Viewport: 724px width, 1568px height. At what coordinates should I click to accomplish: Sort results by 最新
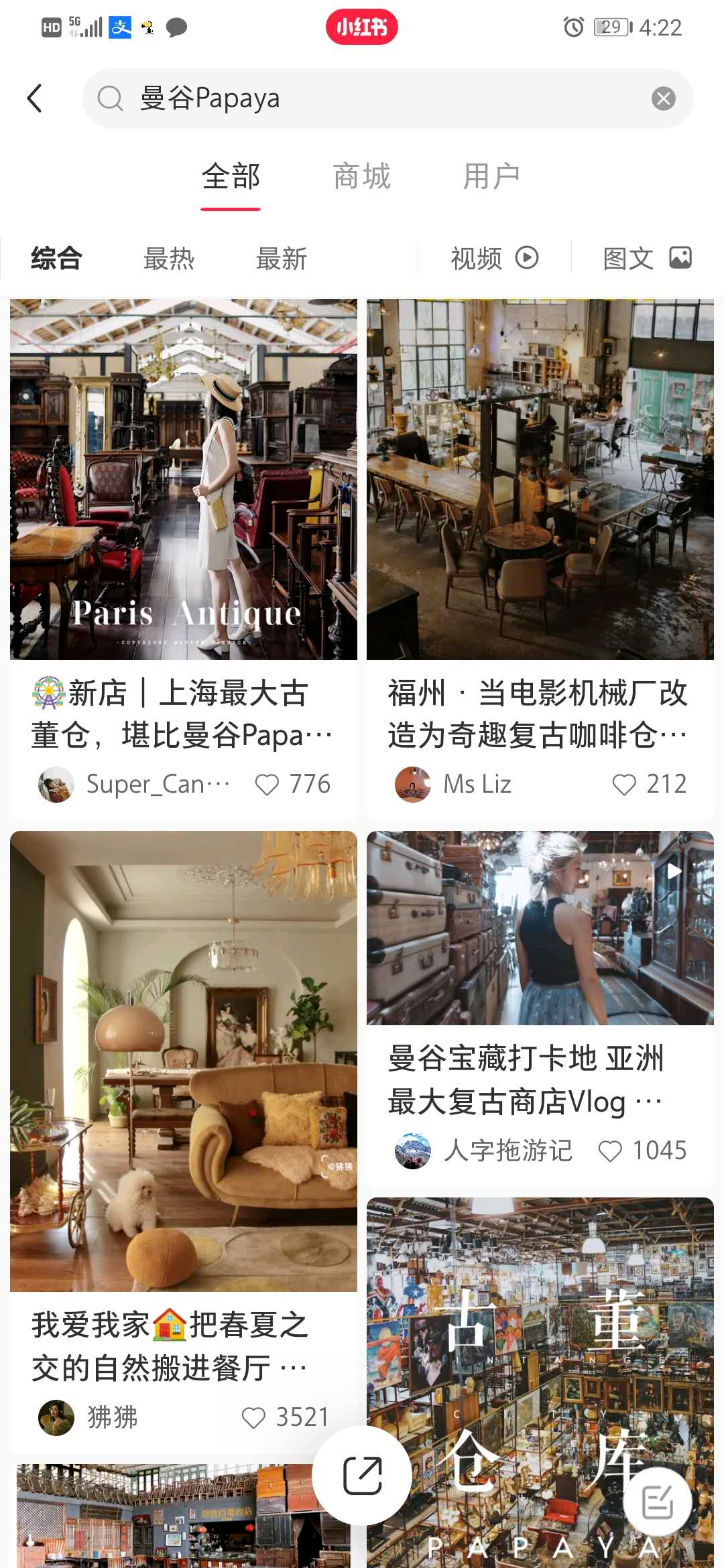click(282, 259)
